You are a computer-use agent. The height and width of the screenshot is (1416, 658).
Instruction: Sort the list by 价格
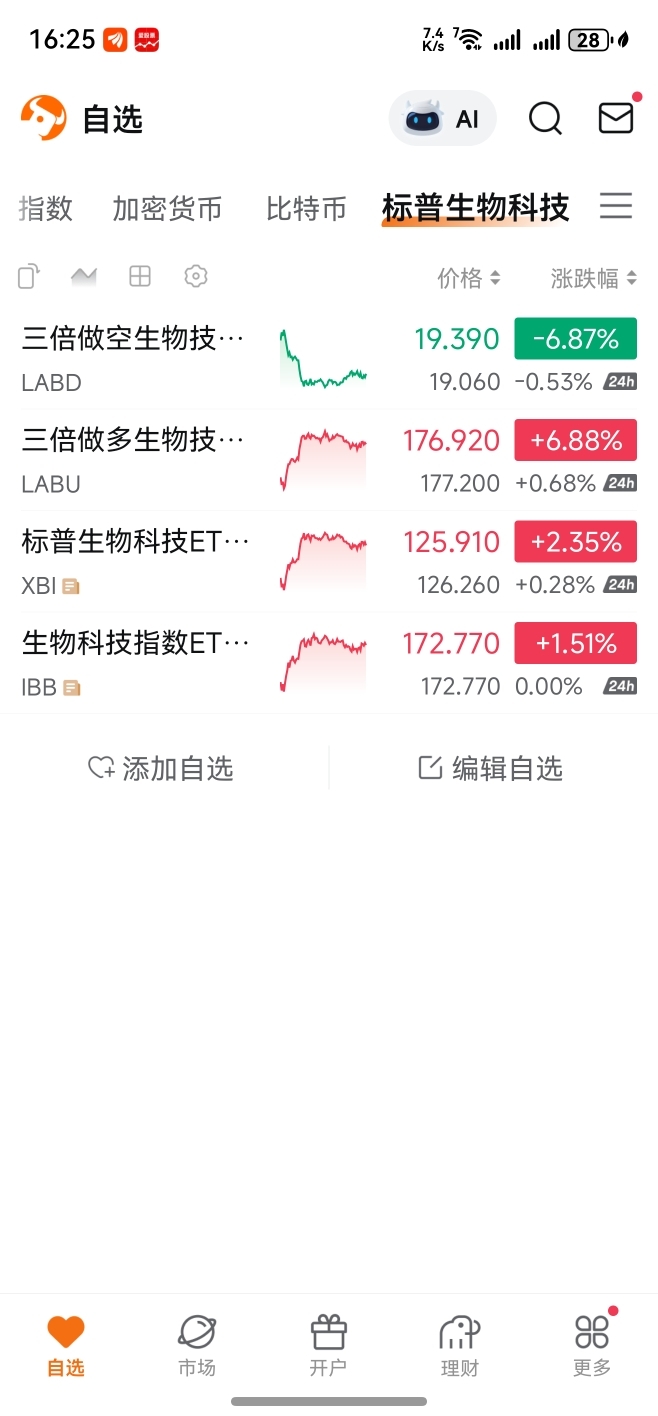468,278
